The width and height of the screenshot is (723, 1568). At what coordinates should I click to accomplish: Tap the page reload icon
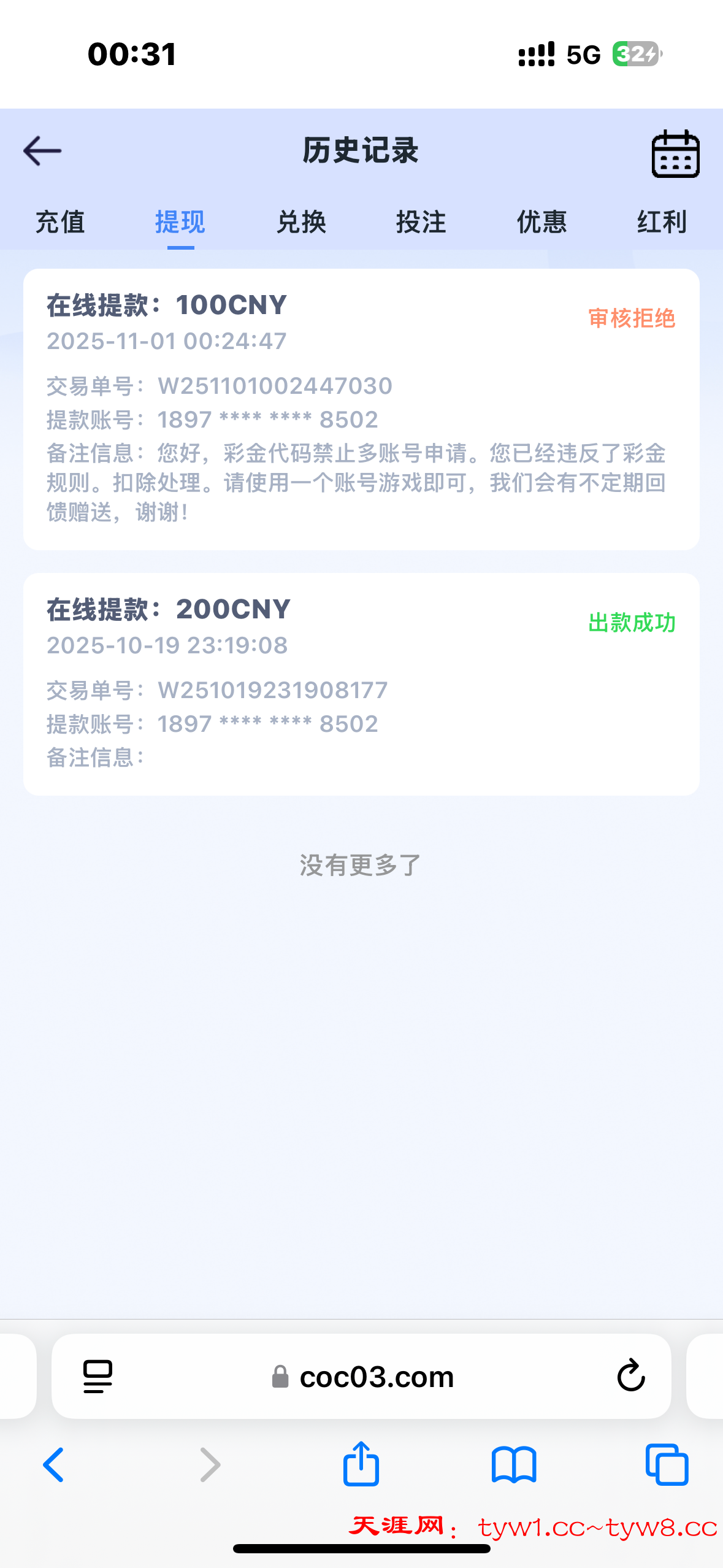[630, 1375]
